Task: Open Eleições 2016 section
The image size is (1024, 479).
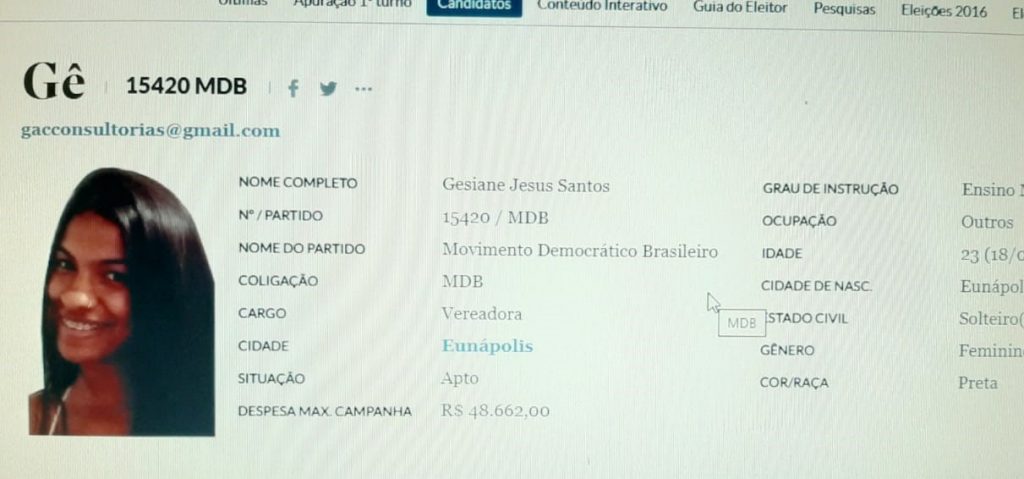Action: 944,12
